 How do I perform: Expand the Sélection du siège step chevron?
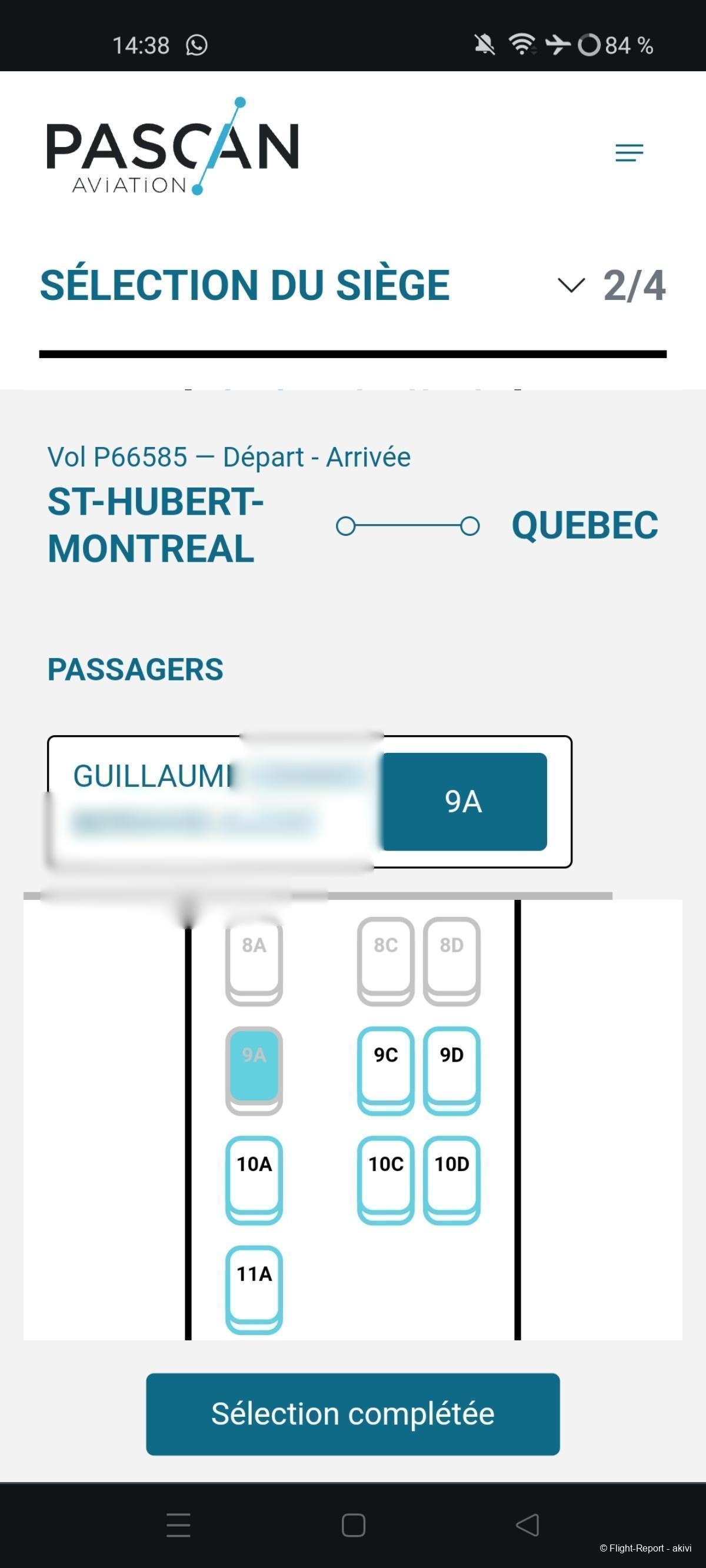[x=571, y=285]
